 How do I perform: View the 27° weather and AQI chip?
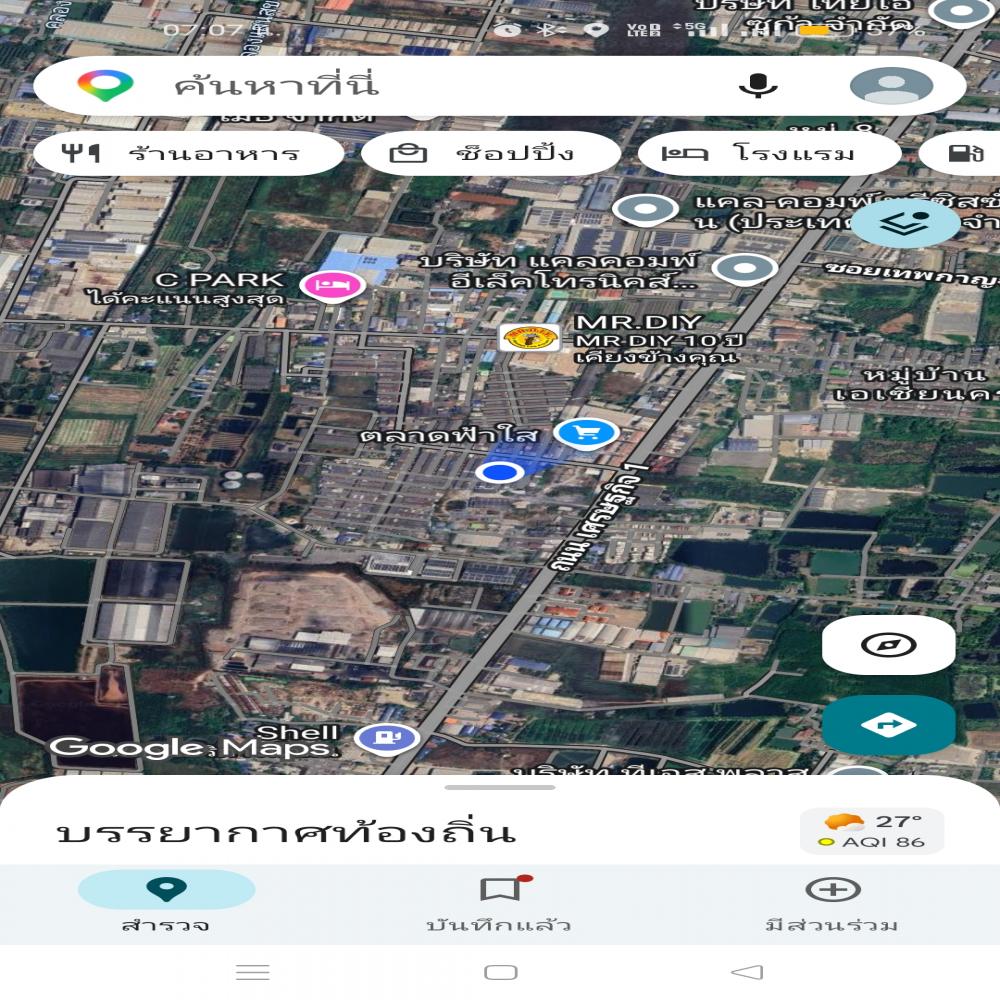click(872, 831)
